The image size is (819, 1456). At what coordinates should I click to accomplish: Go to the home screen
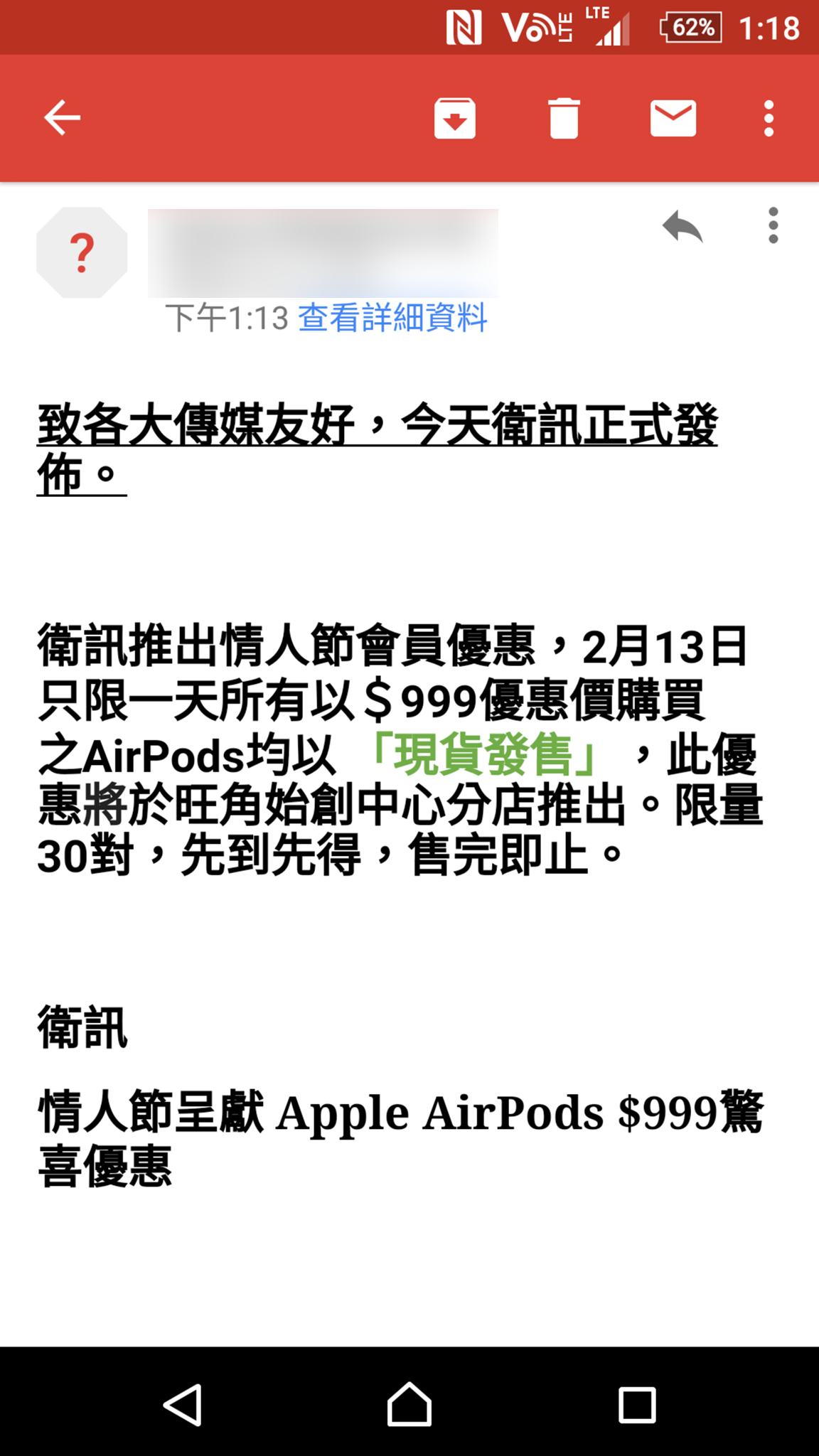[x=409, y=1405]
